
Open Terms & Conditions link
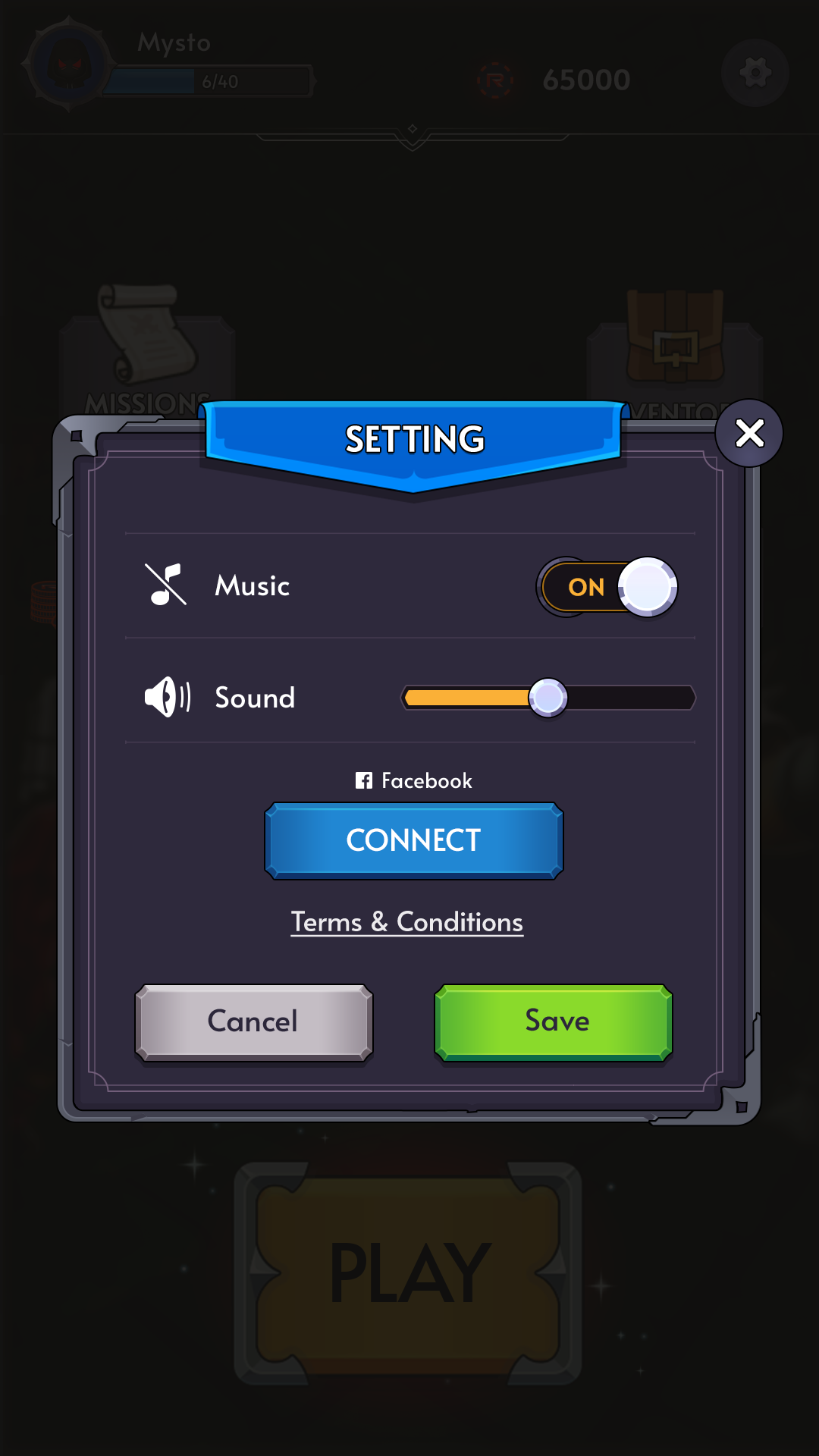407,922
